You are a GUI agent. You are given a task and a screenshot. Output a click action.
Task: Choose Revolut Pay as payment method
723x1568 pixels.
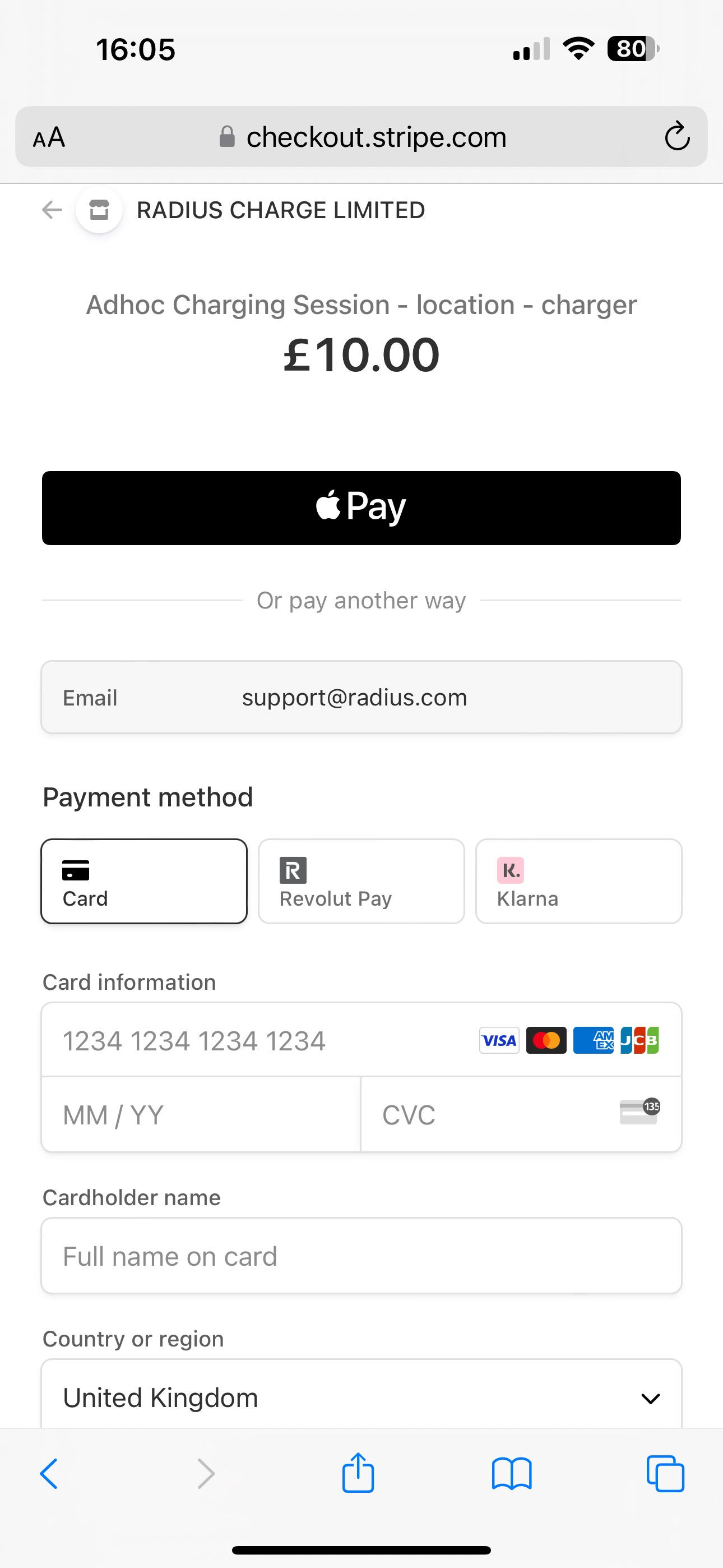coord(361,882)
